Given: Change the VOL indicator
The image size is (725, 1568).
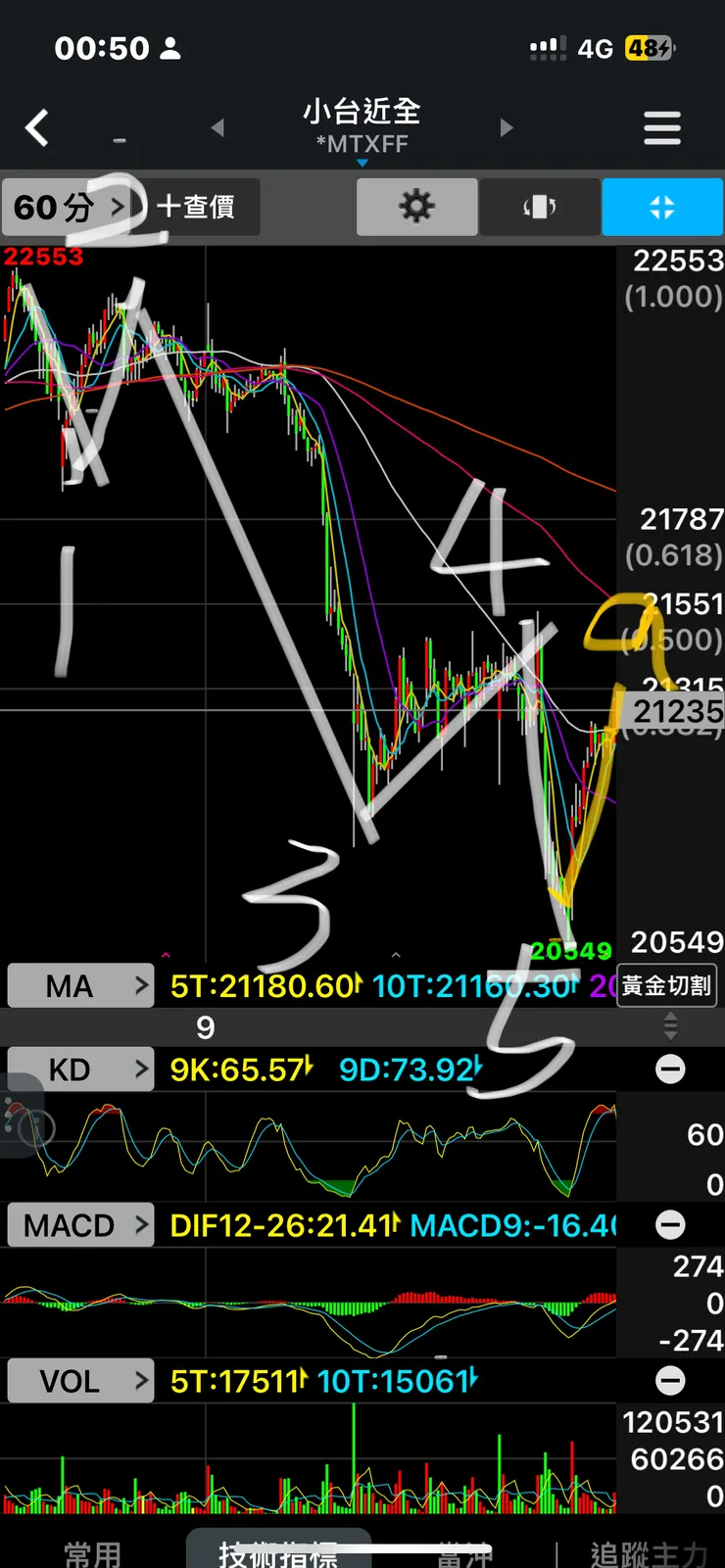Looking at the screenshot, I should 80,1381.
